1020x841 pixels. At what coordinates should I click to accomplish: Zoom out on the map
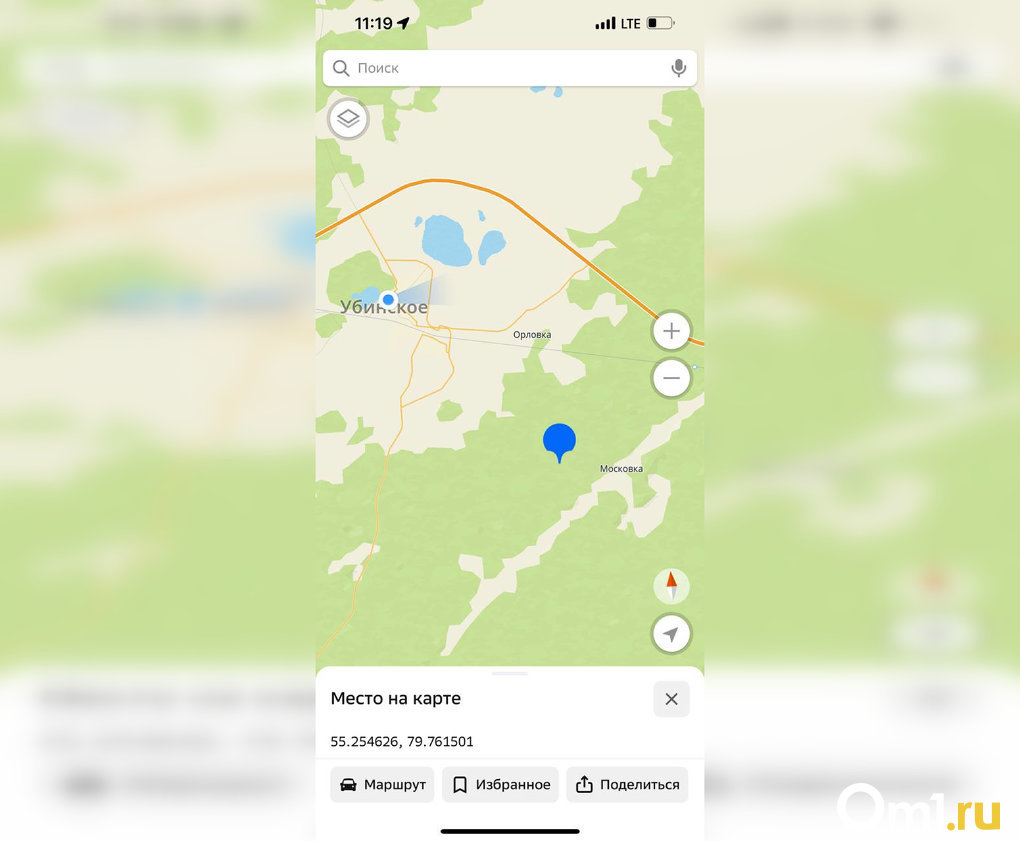point(671,379)
